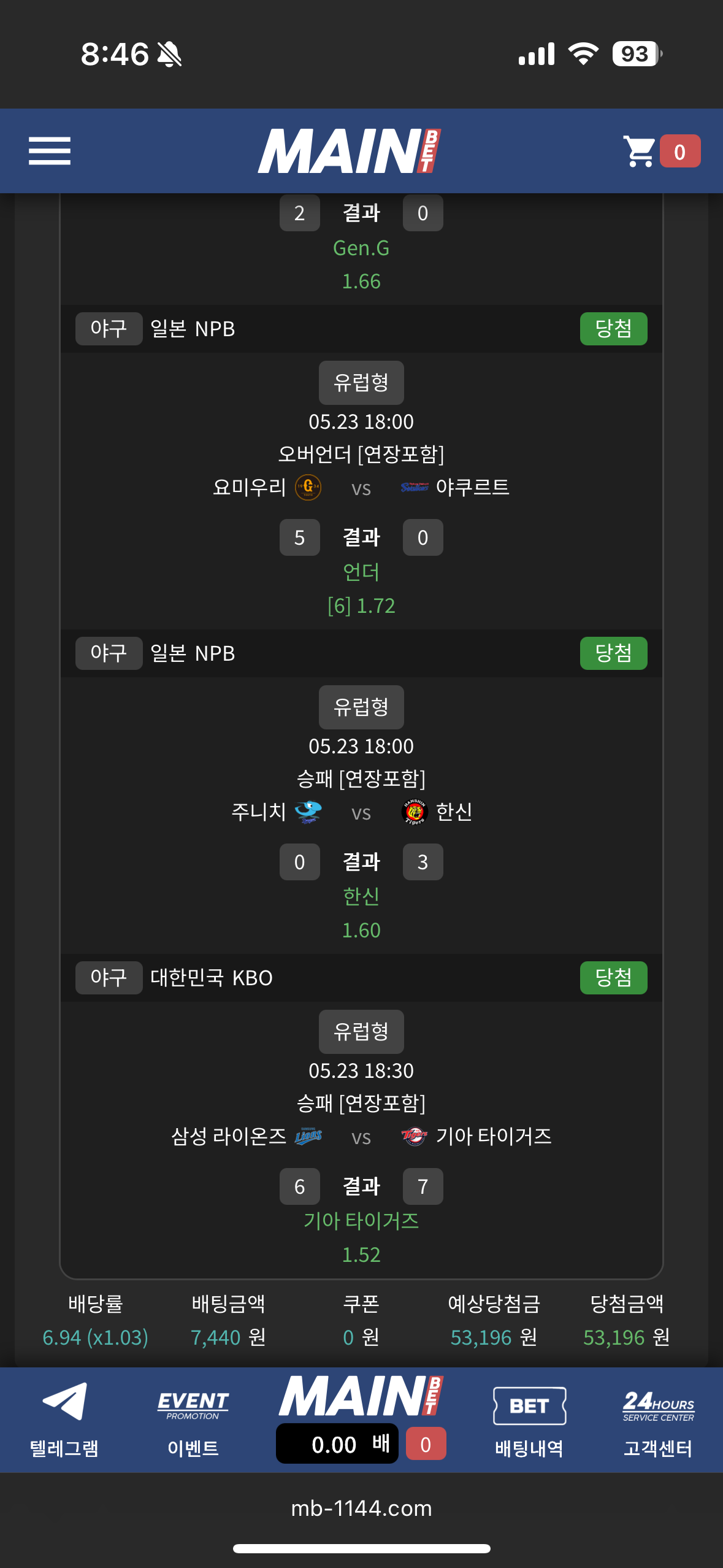Viewport: 723px width, 1568px height.
Task: Tap the MAINBET logo in header
Action: tap(349, 151)
